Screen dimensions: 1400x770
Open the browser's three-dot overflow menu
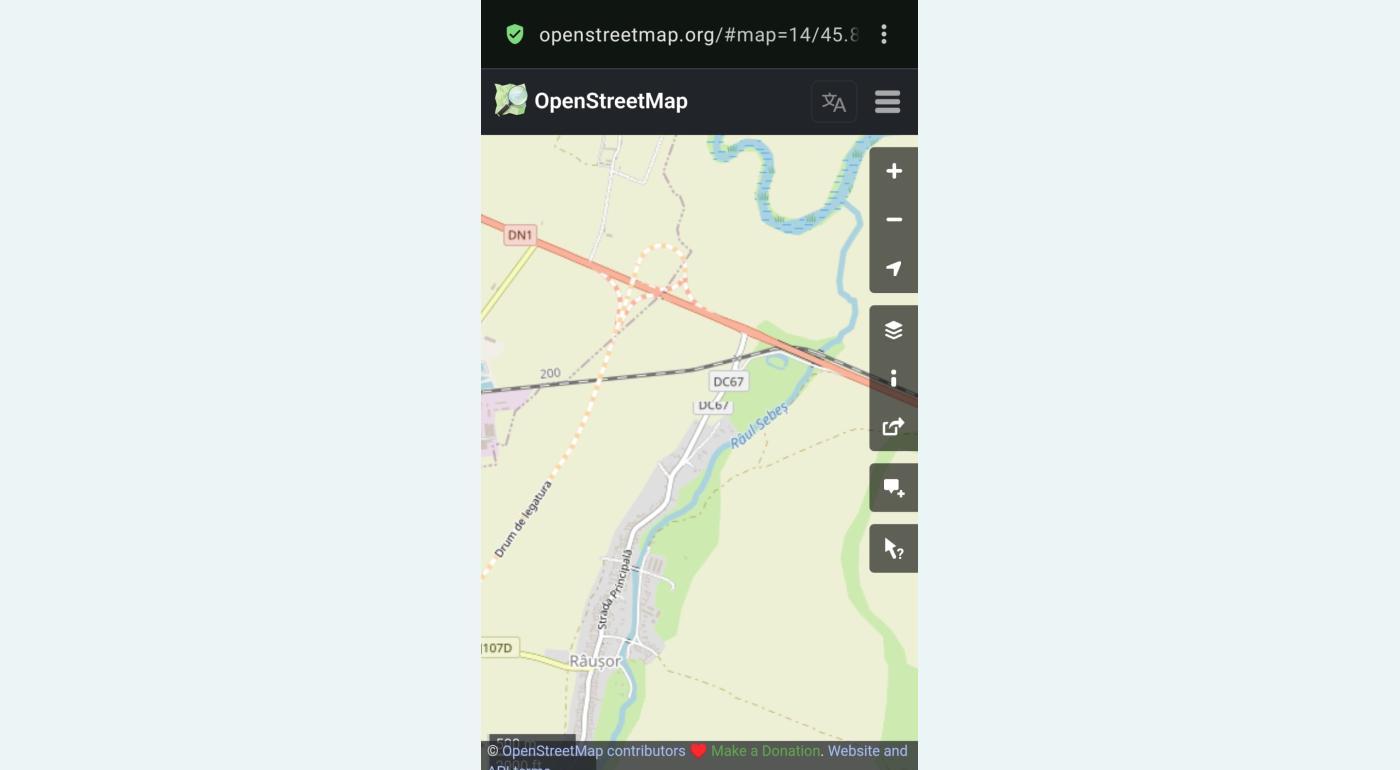(x=884, y=35)
